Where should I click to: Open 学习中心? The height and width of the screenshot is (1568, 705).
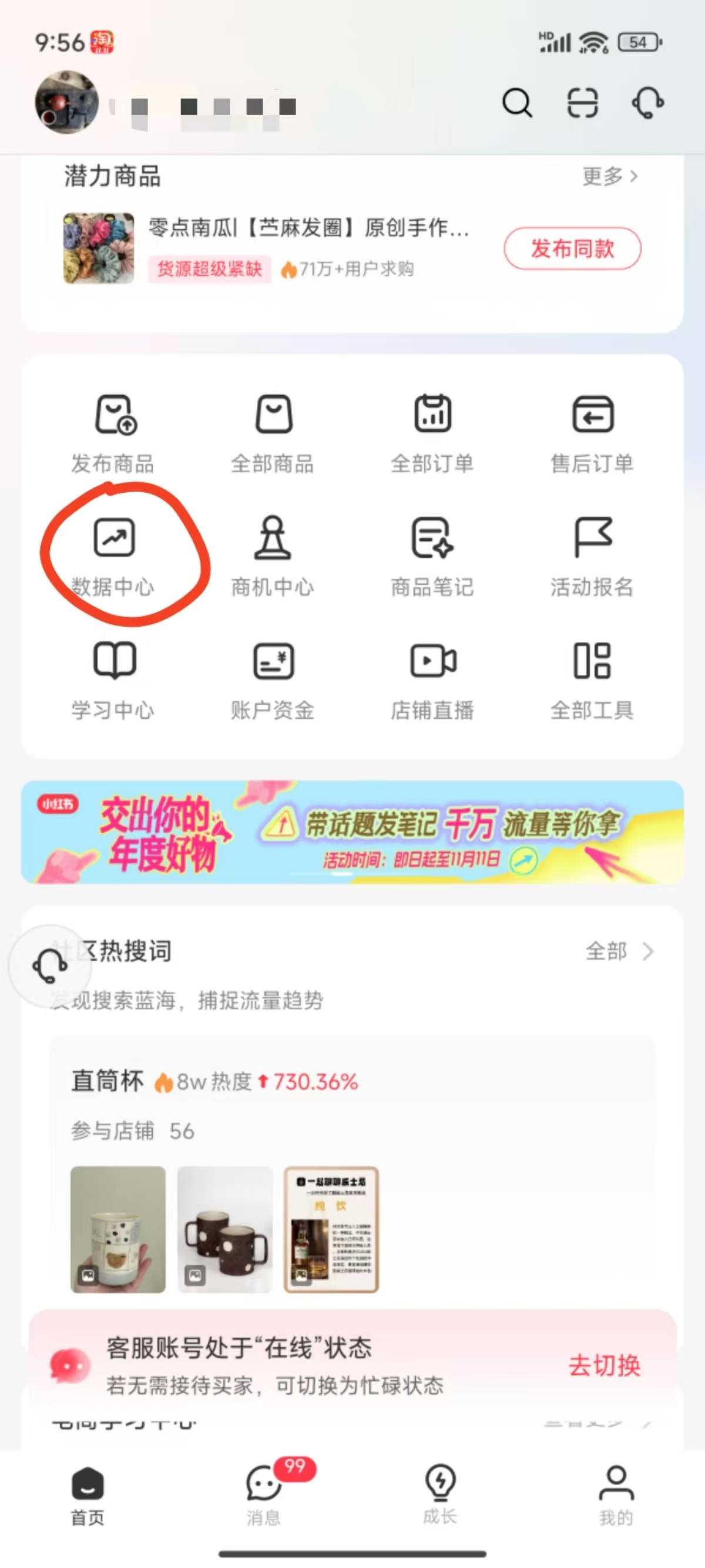point(113,679)
